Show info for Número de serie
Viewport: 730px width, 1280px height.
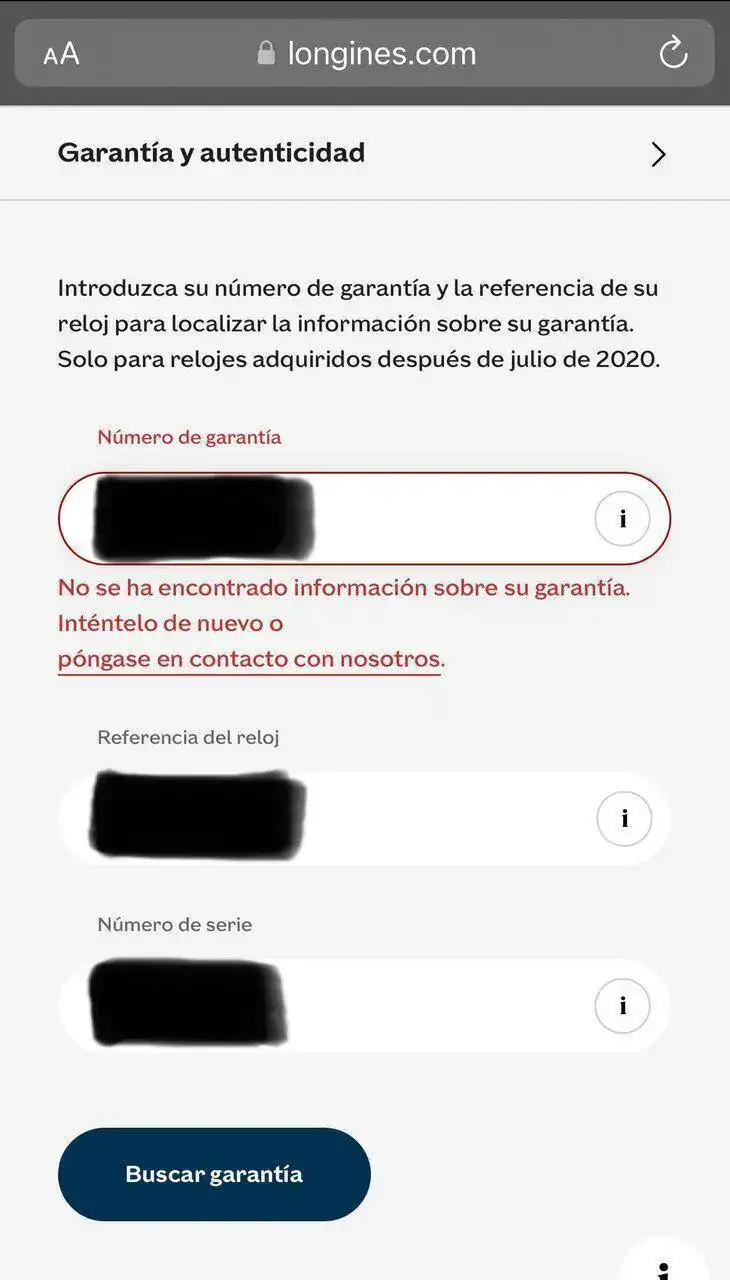click(622, 1005)
